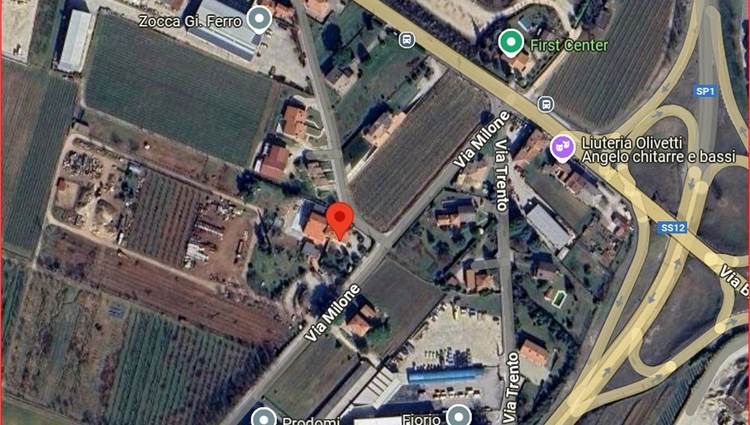This screenshot has width=750, height=425.
Task: Open the Zocca Gi. Ferro place marker
Action: click(x=260, y=18)
